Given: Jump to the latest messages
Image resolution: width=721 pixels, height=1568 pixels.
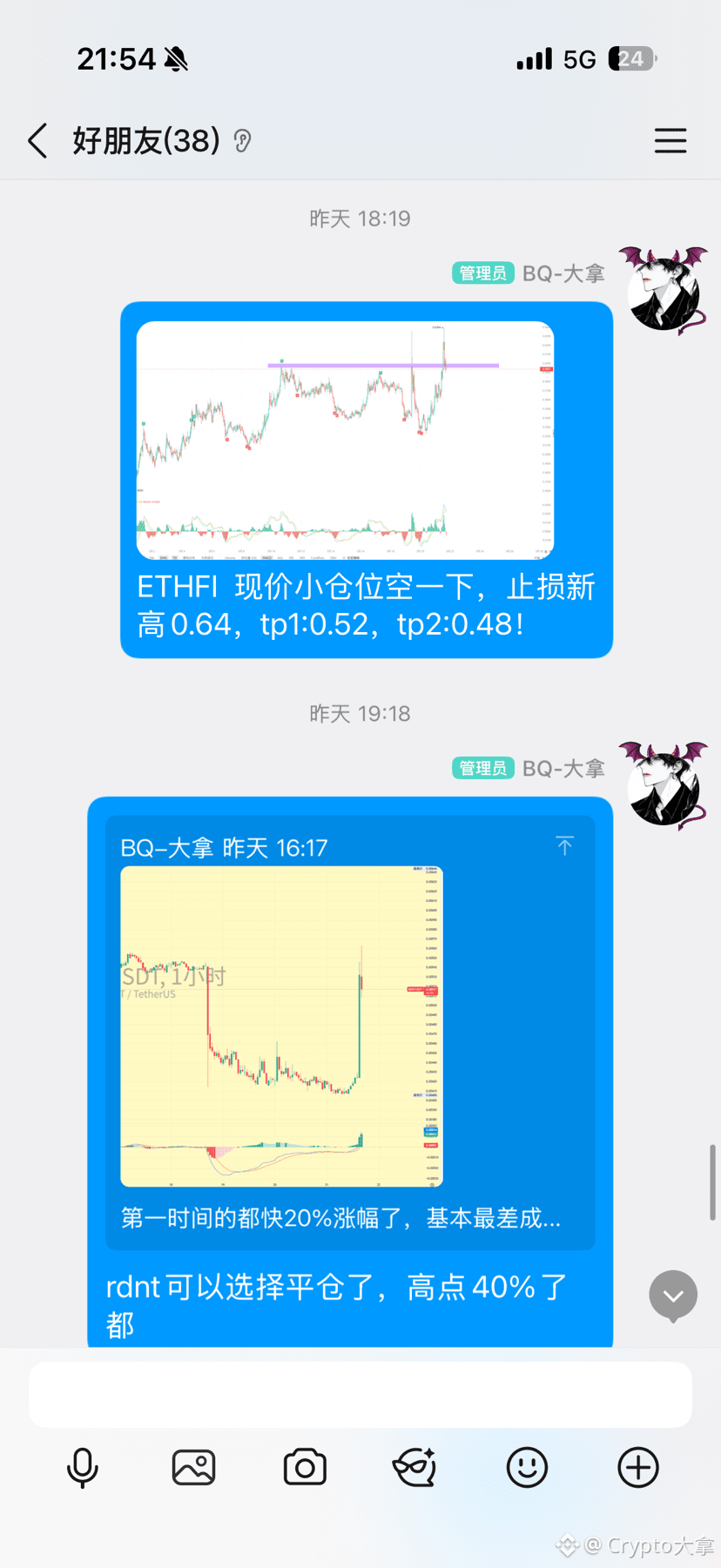Looking at the screenshot, I should [x=673, y=1295].
